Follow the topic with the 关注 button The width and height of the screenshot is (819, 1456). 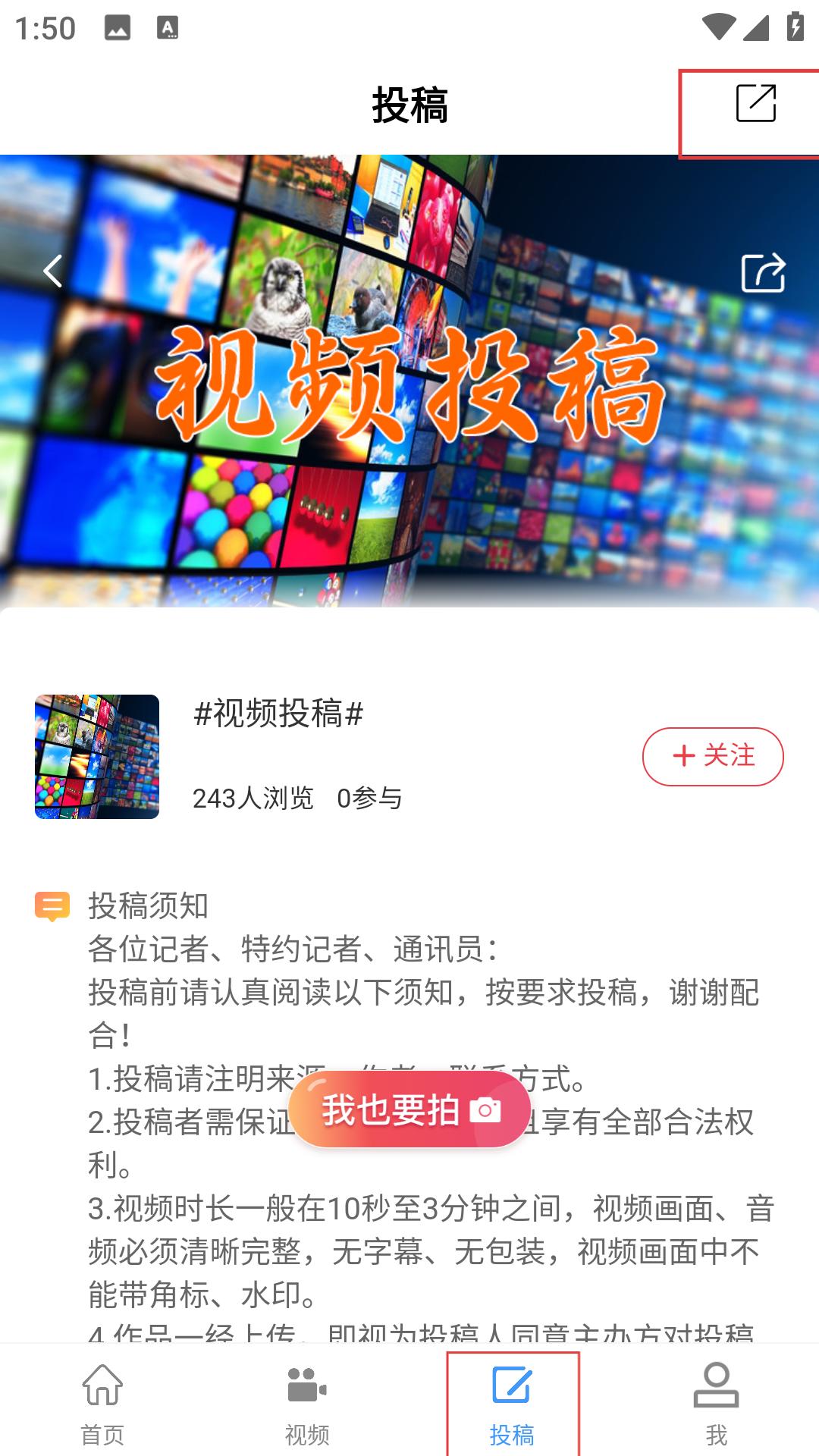point(713,756)
